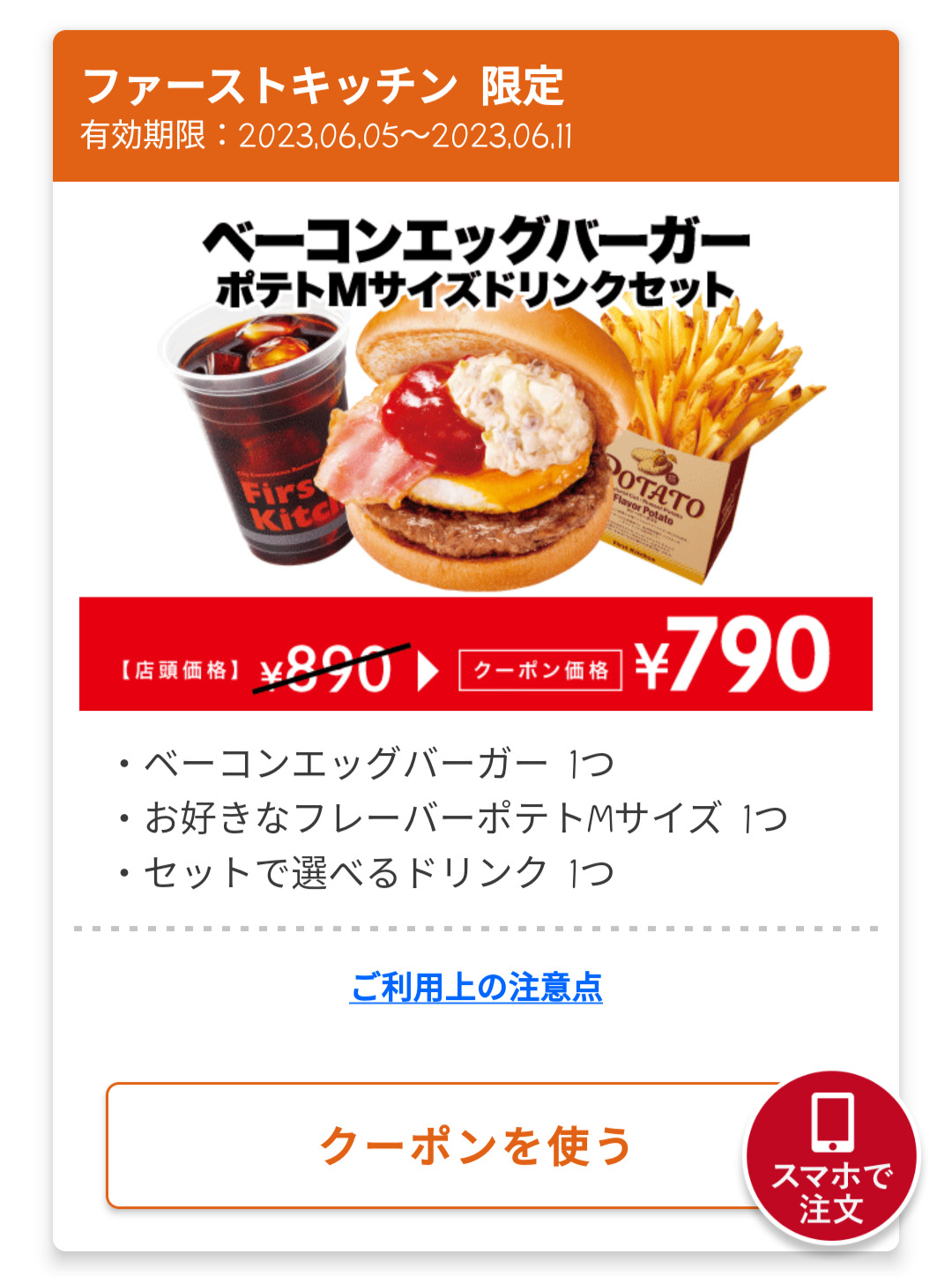The height and width of the screenshot is (1276, 952).
Task: Open the ご利用上の注意点 usage notes link
Action: click(476, 987)
